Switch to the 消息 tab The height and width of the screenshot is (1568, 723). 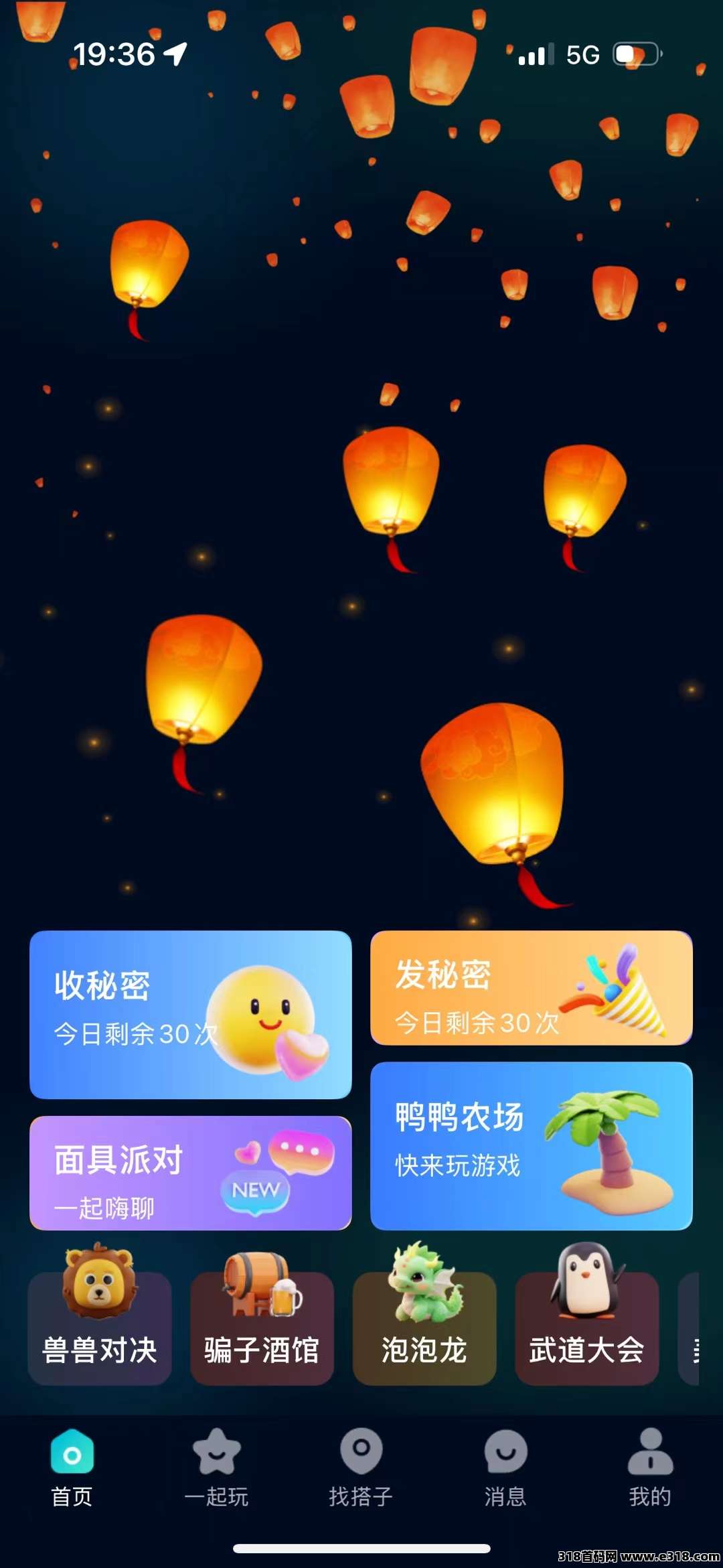505,1467
